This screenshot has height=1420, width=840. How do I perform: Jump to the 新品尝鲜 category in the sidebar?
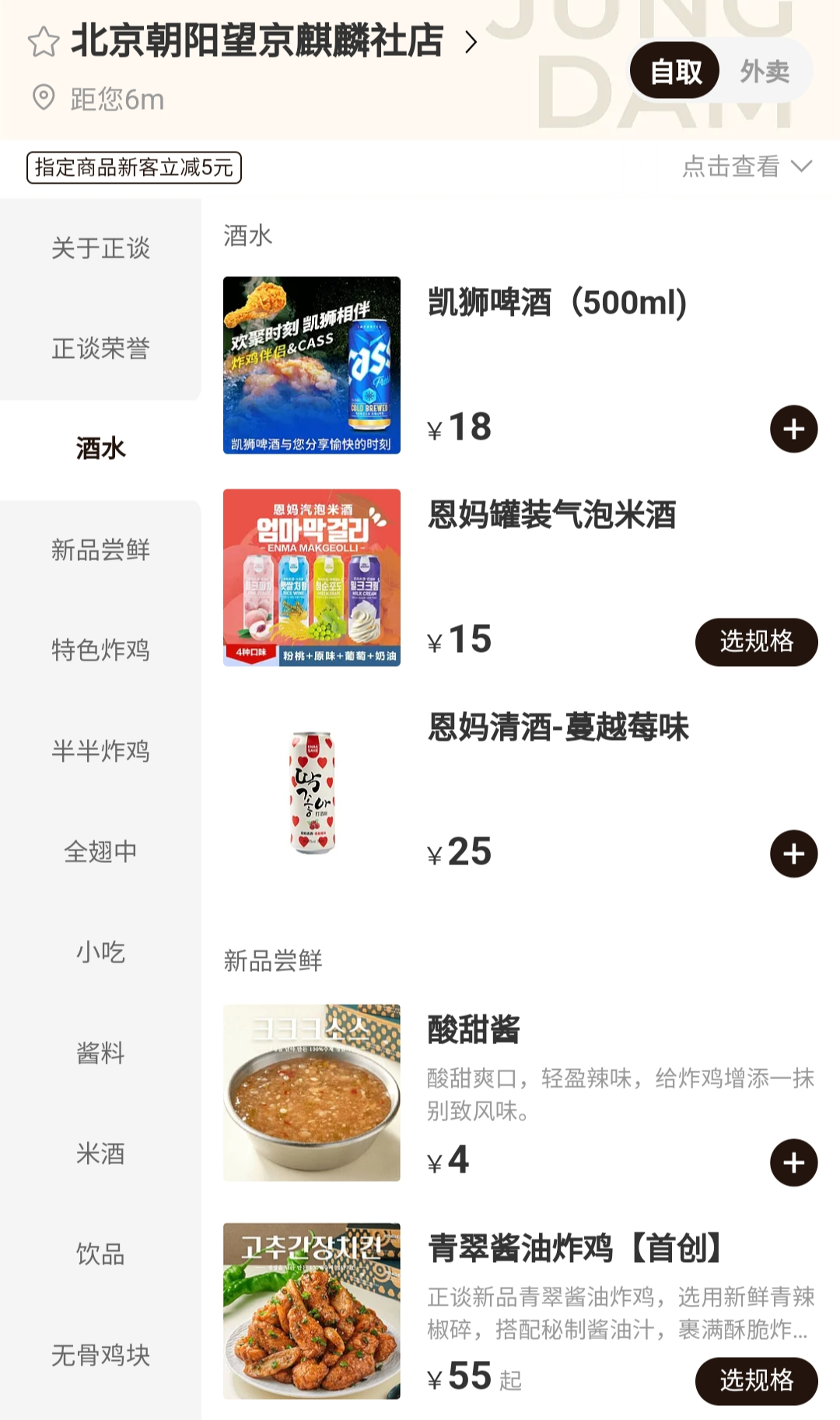[x=100, y=550]
